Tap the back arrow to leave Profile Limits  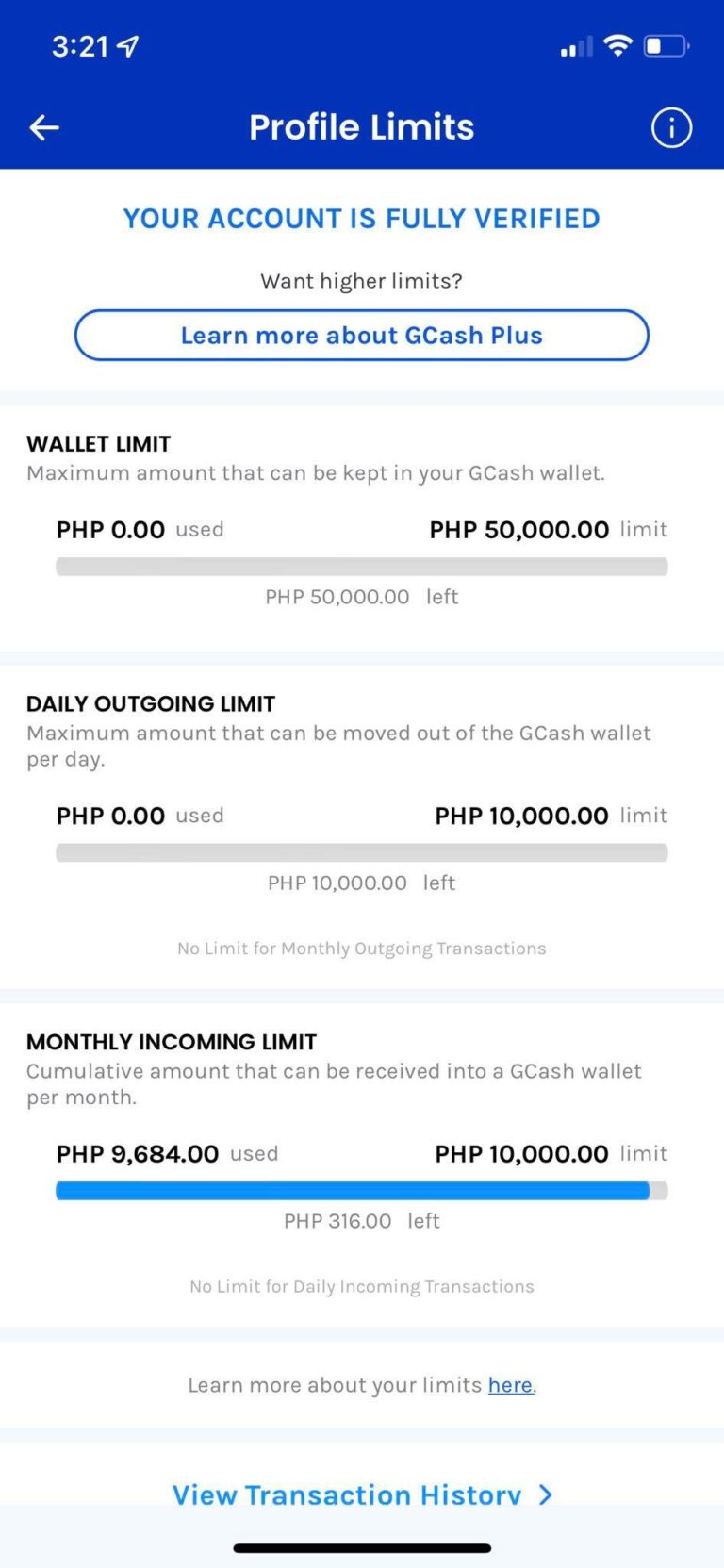tap(43, 127)
